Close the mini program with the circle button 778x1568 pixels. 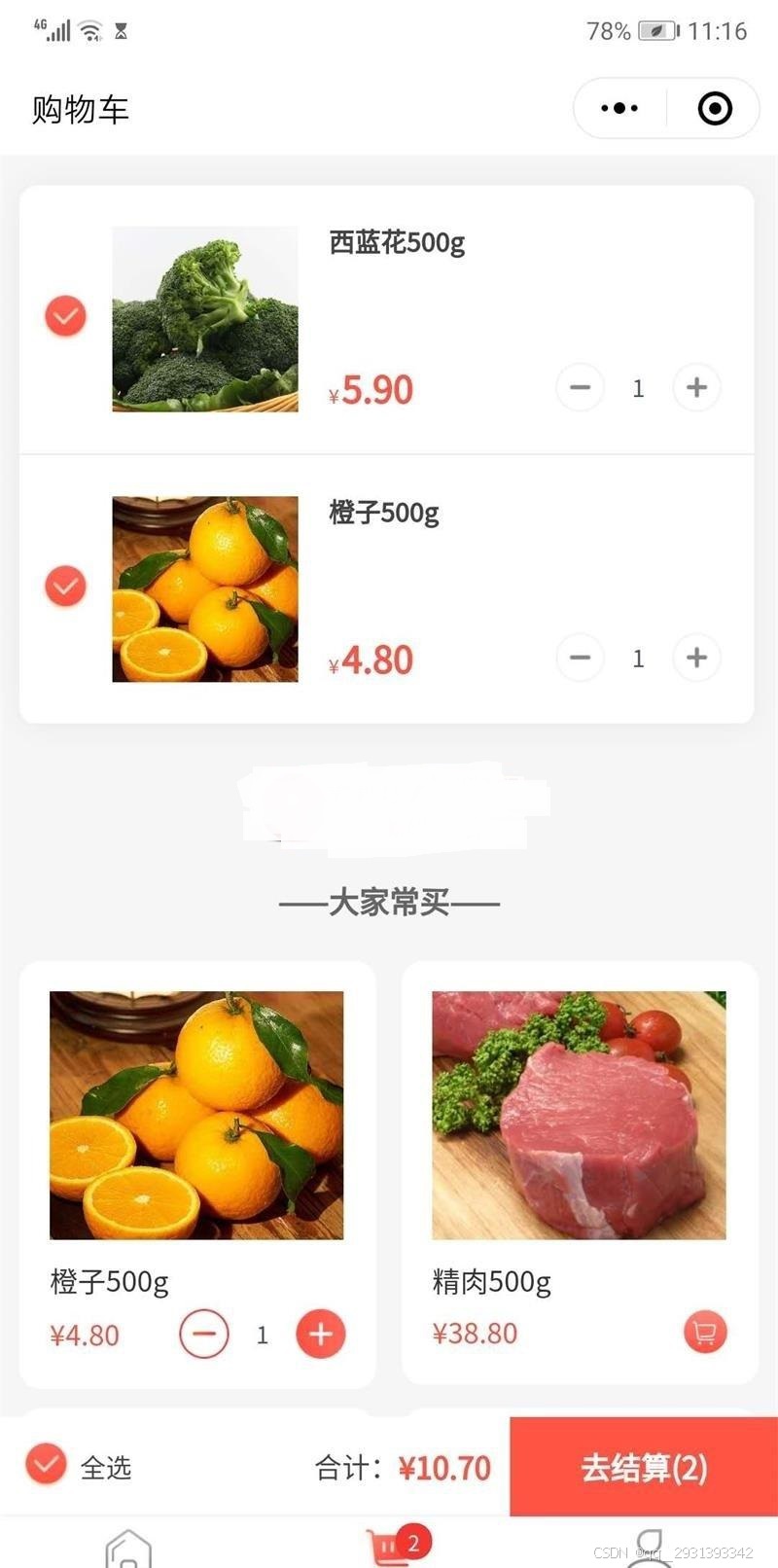pyautogui.click(x=715, y=108)
